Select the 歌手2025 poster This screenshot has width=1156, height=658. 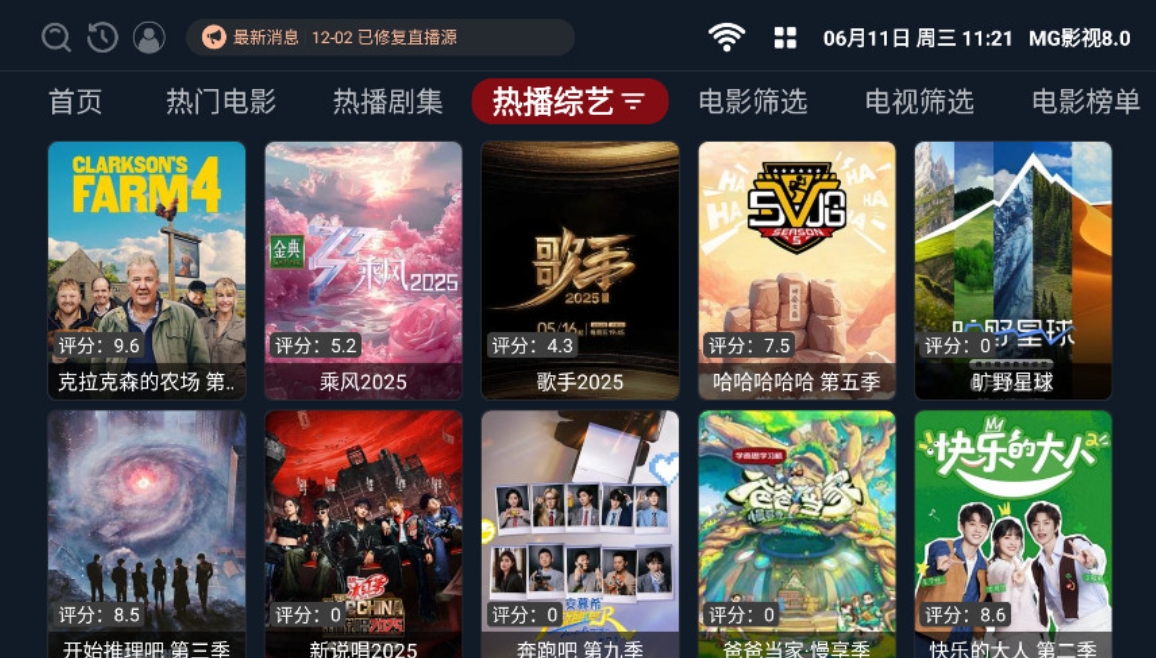(x=580, y=270)
